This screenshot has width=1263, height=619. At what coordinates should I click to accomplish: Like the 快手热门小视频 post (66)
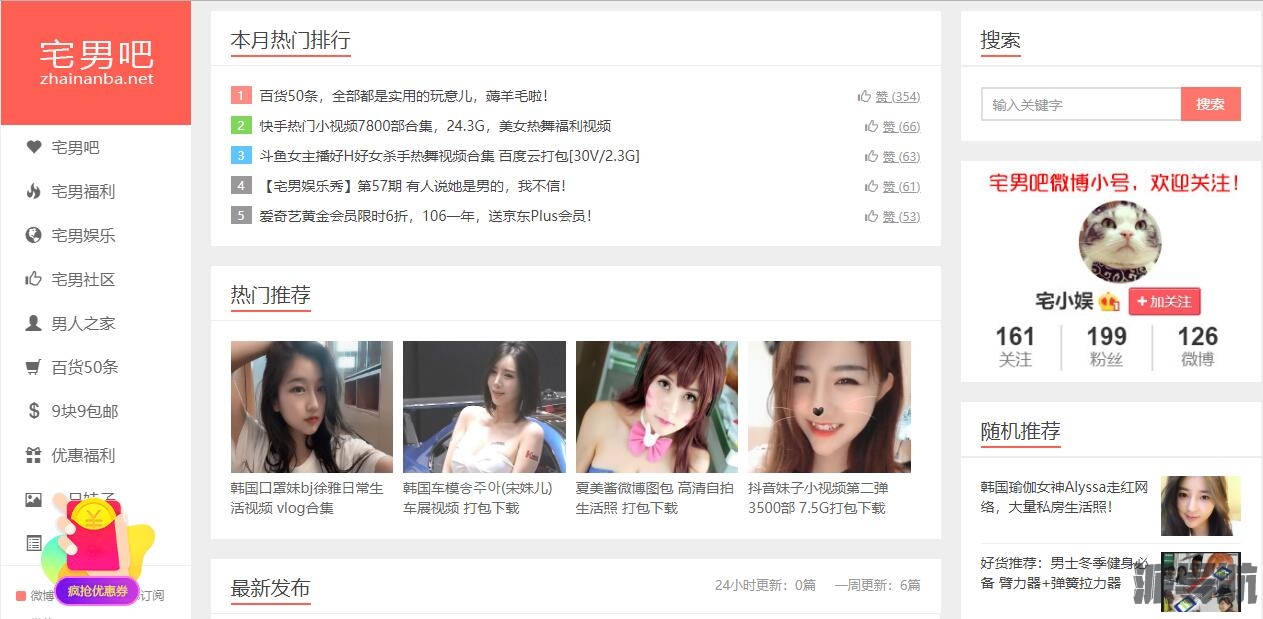pos(893,127)
